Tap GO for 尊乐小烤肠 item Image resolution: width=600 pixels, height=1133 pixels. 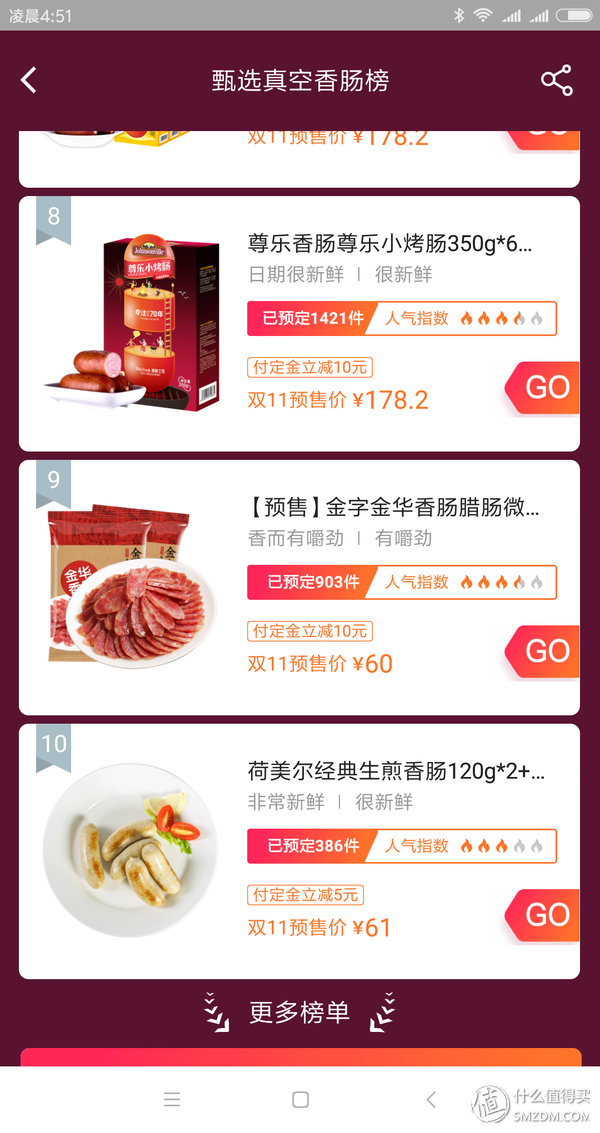pyautogui.click(x=545, y=388)
